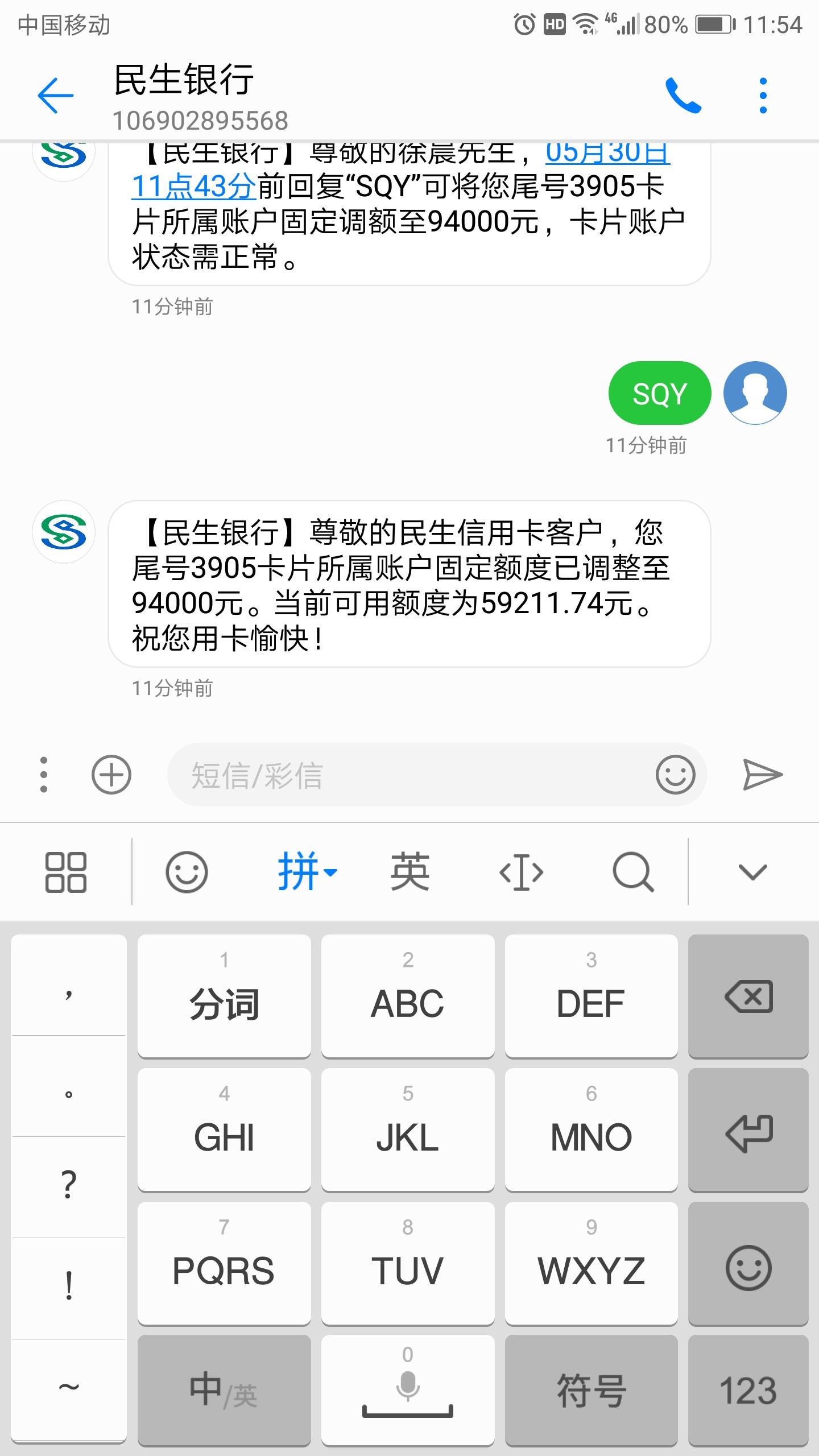The height and width of the screenshot is (1456, 819).
Task: Tap the contact avatar beside the SQY message
Action: [756, 394]
